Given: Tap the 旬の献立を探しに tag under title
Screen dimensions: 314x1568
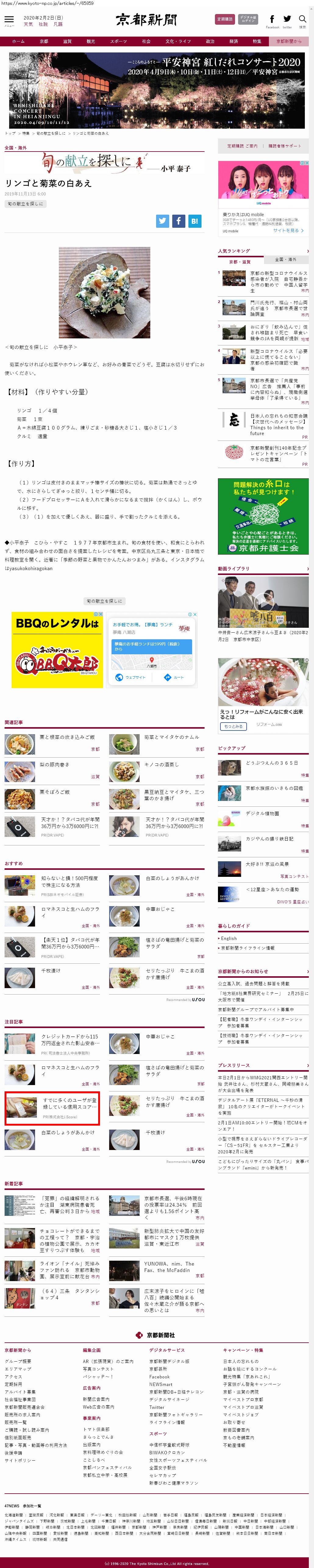Looking at the screenshot, I should pos(26,204).
